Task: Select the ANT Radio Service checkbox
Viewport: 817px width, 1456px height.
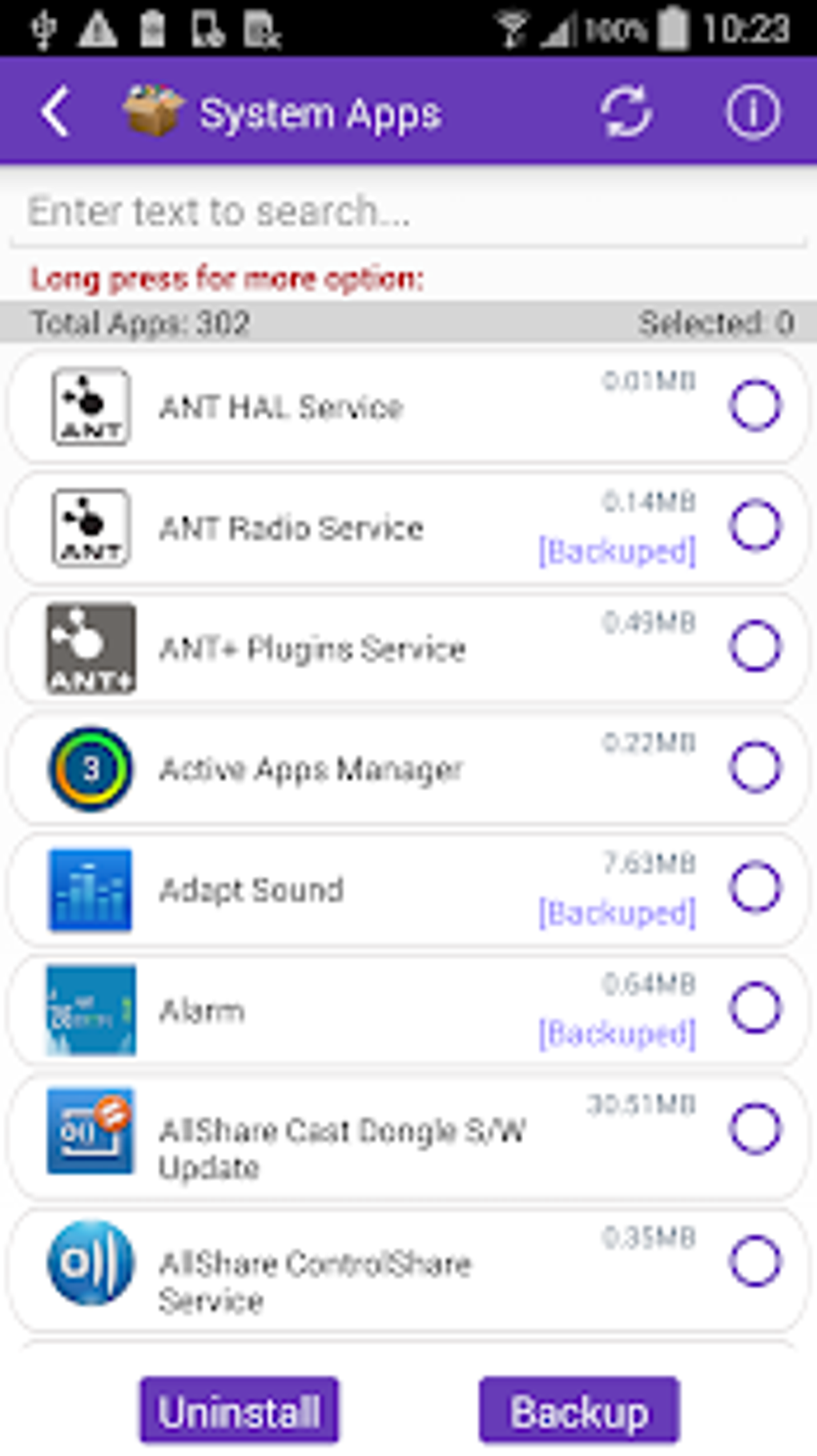Action: (x=755, y=526)
